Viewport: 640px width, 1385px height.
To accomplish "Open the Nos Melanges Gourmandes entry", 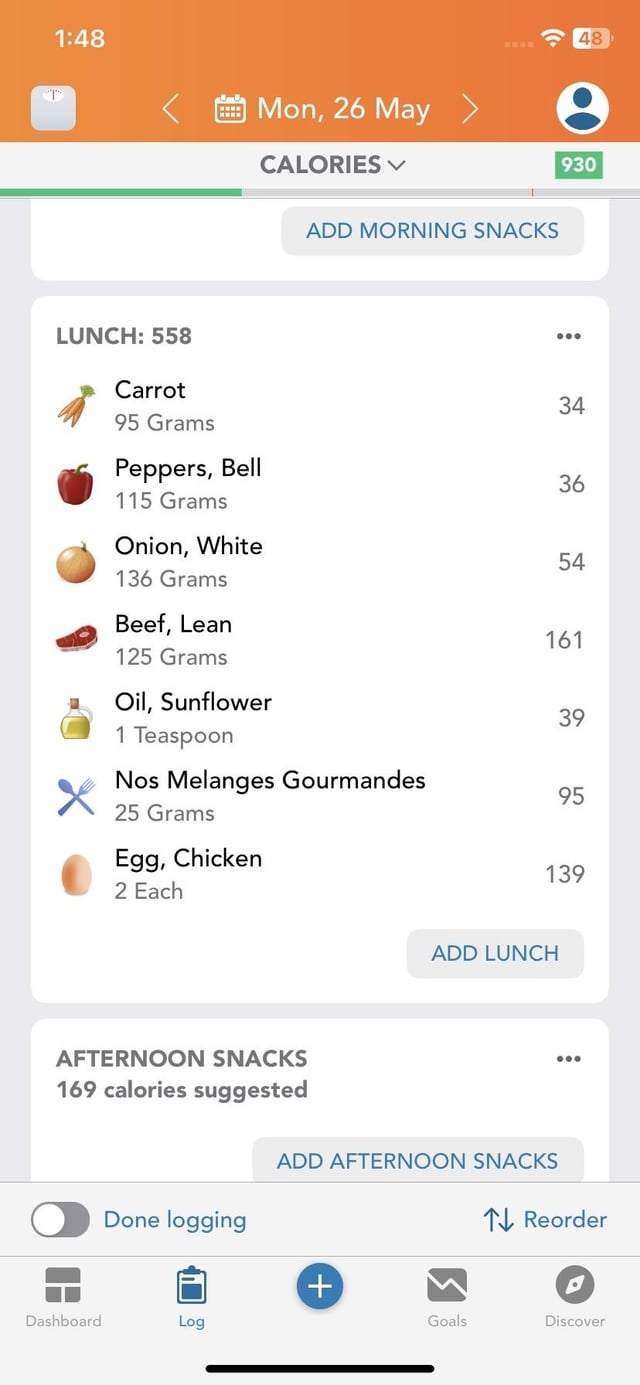I will pos(320,796).
